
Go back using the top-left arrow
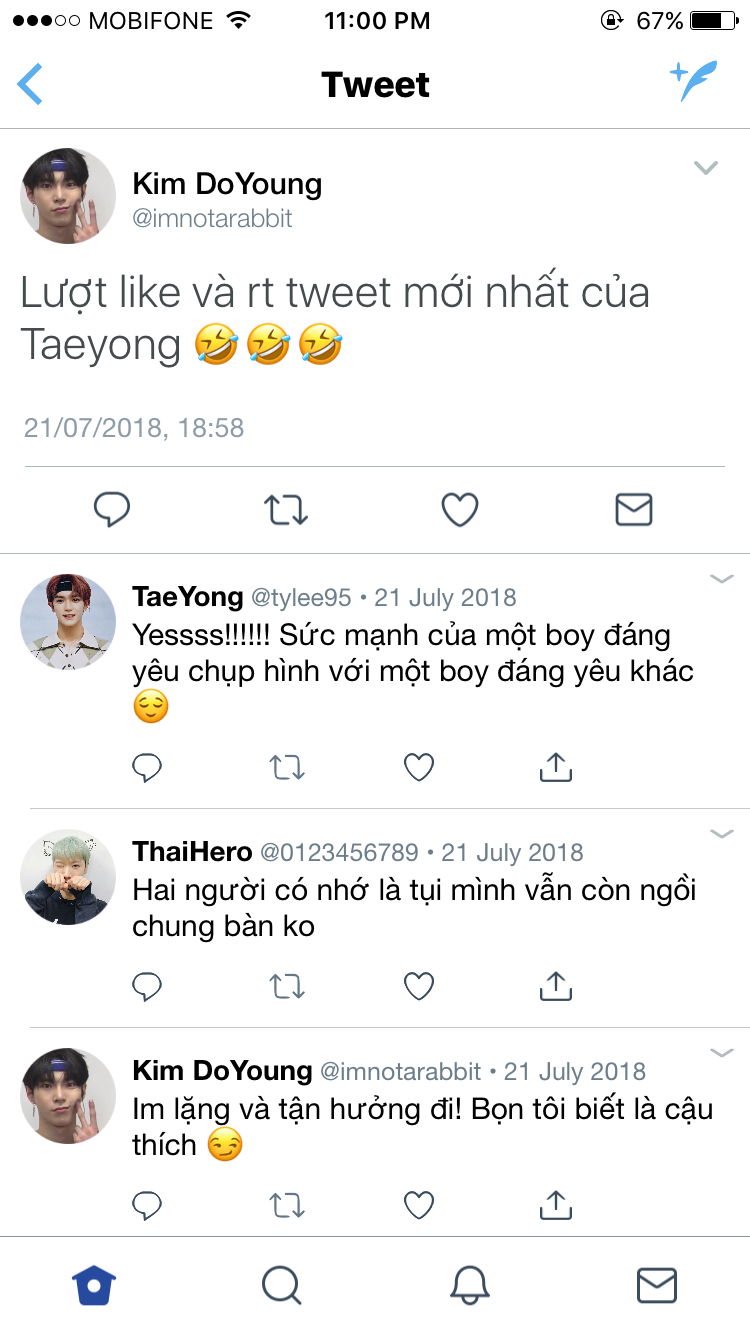31,84
